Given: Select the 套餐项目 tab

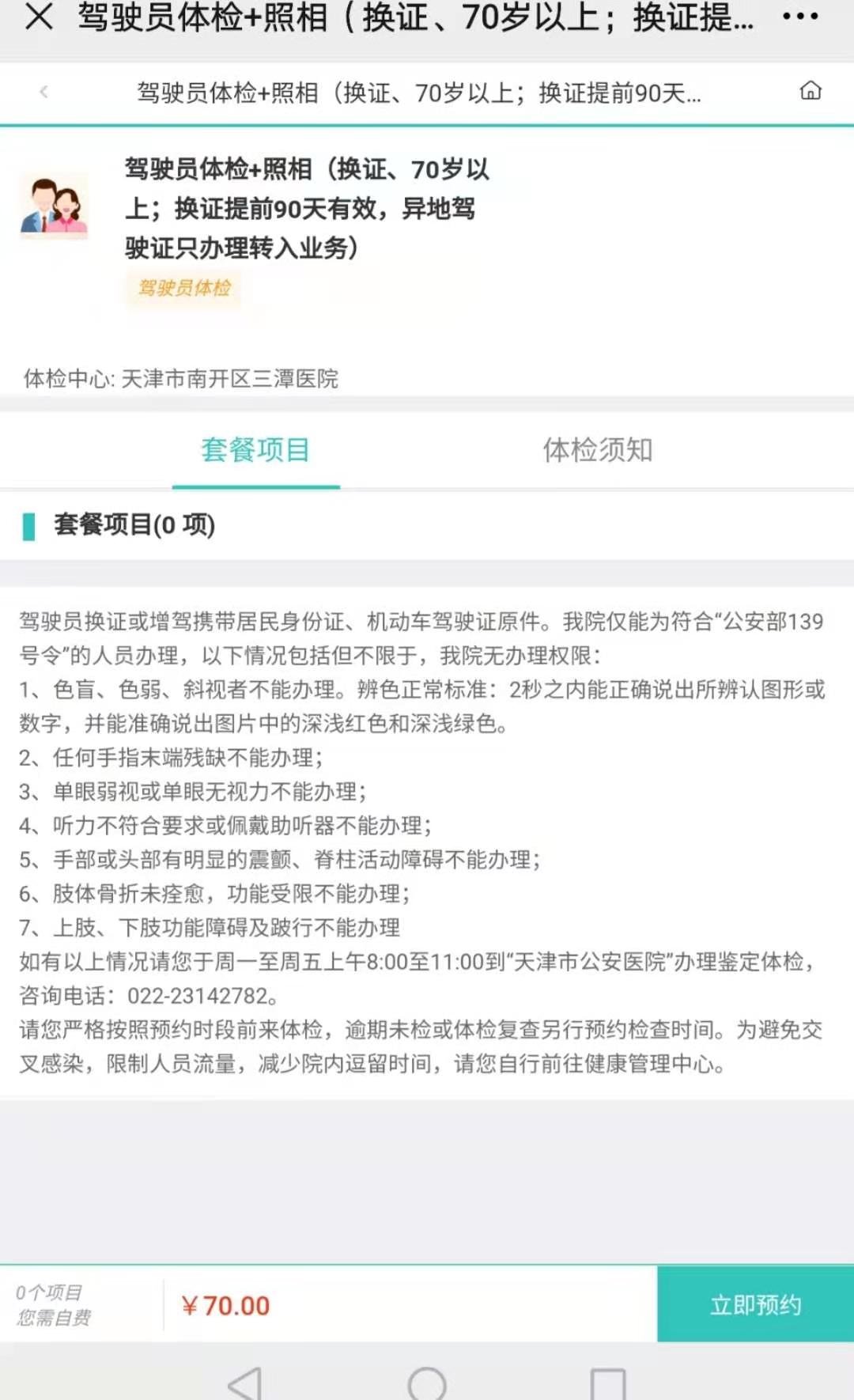Looking at the screenshot, I should [255, 450].
